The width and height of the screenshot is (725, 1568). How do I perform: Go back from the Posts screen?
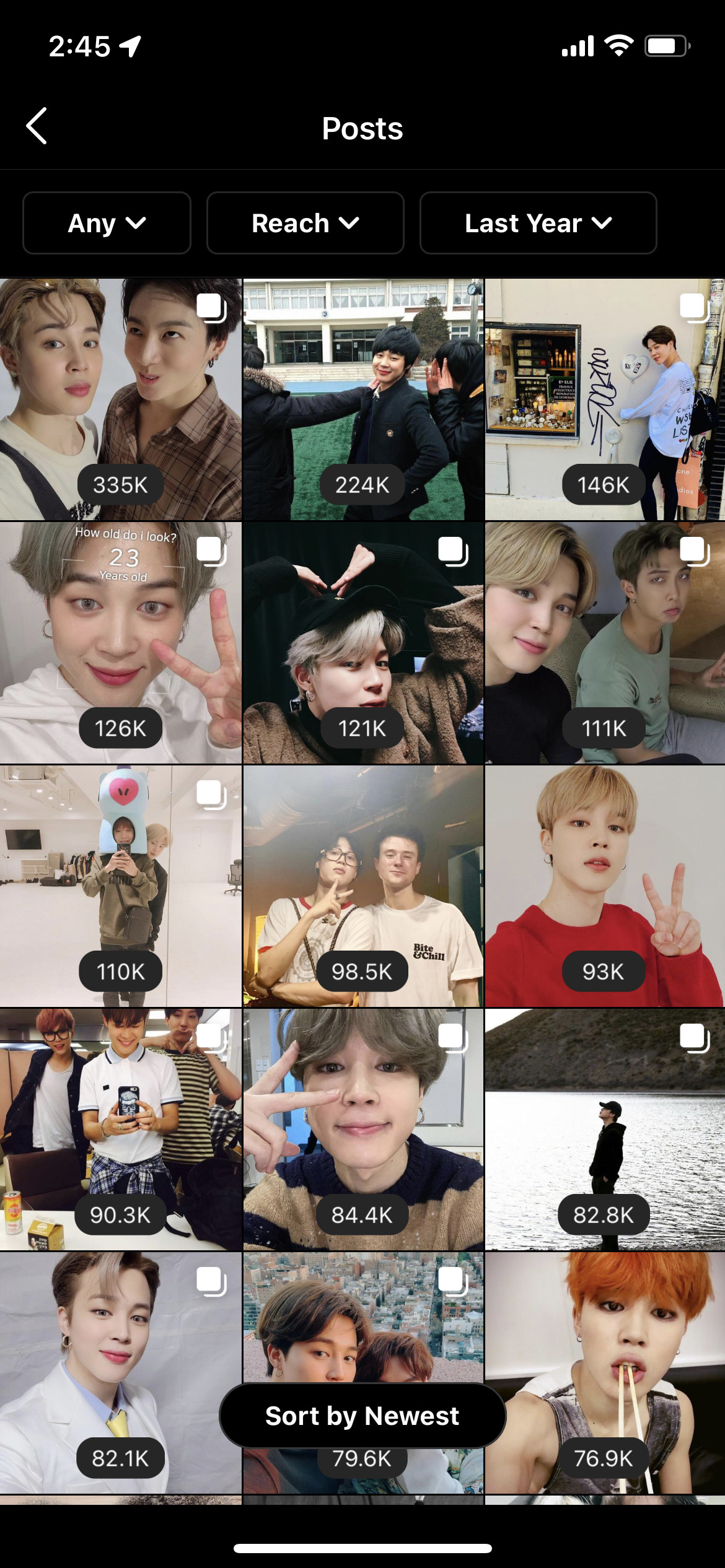(37, 126)
